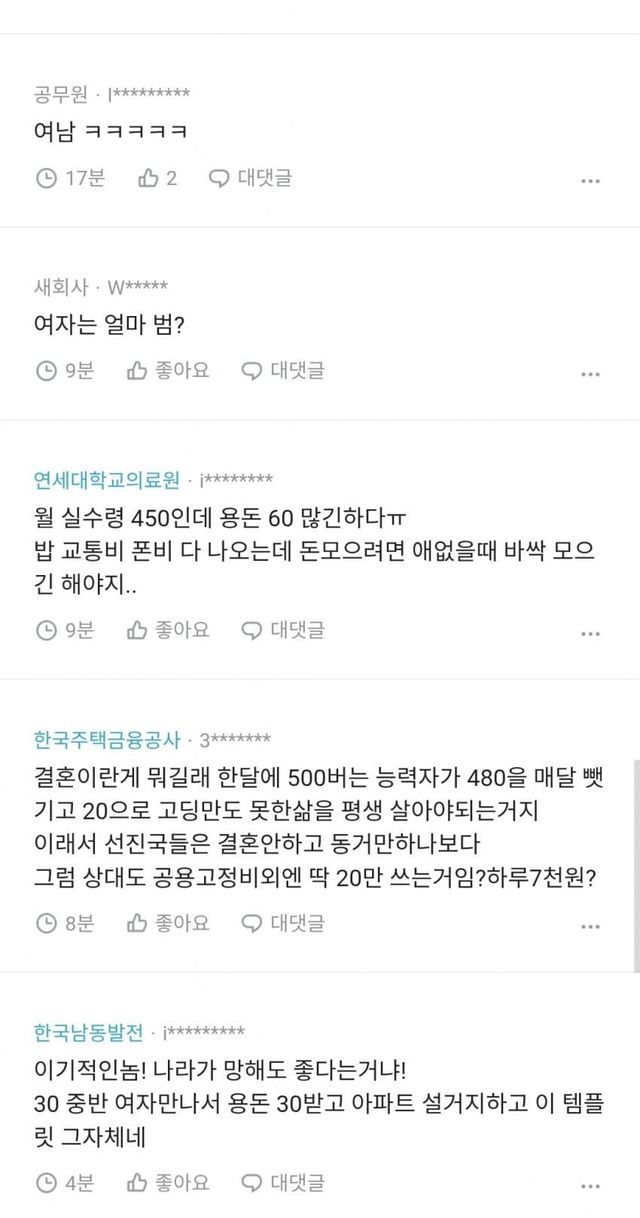Like the 한국주택금융공사 comment

(168, 923)
